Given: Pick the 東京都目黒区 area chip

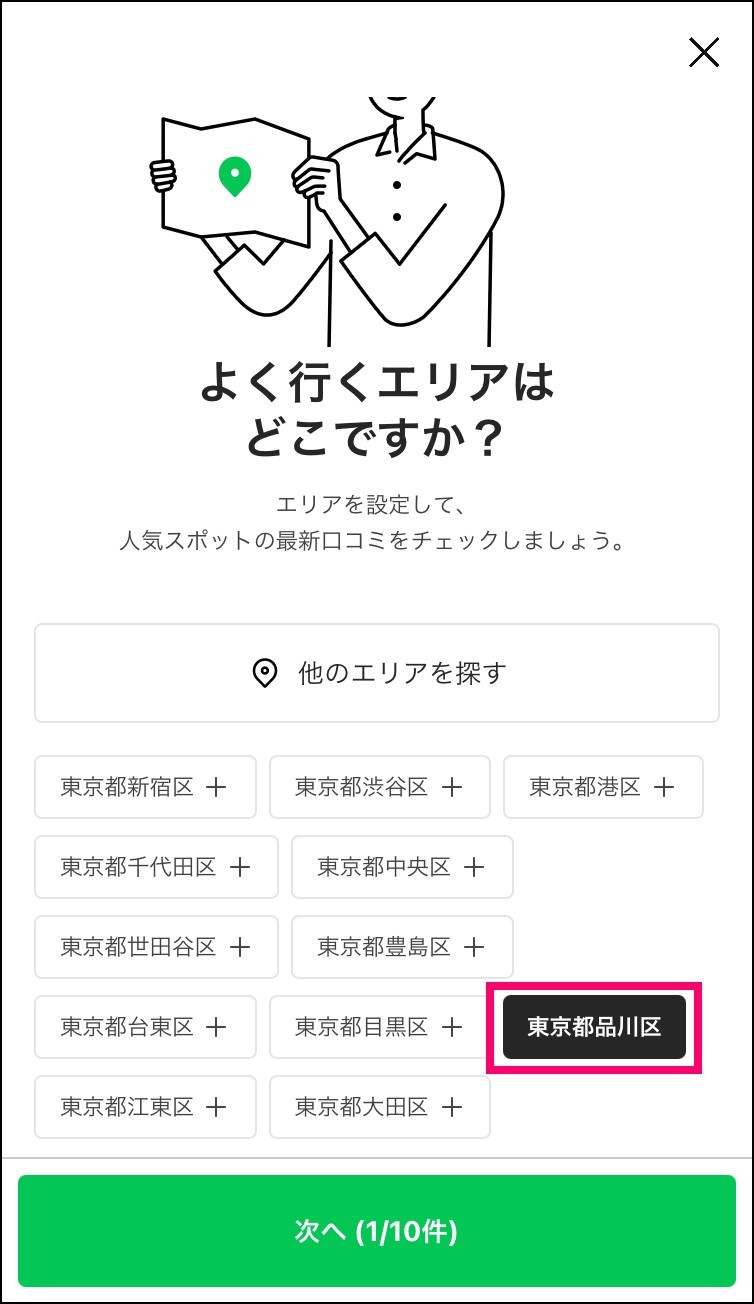Looking at the screenshot, I should tap(379, 1026).
